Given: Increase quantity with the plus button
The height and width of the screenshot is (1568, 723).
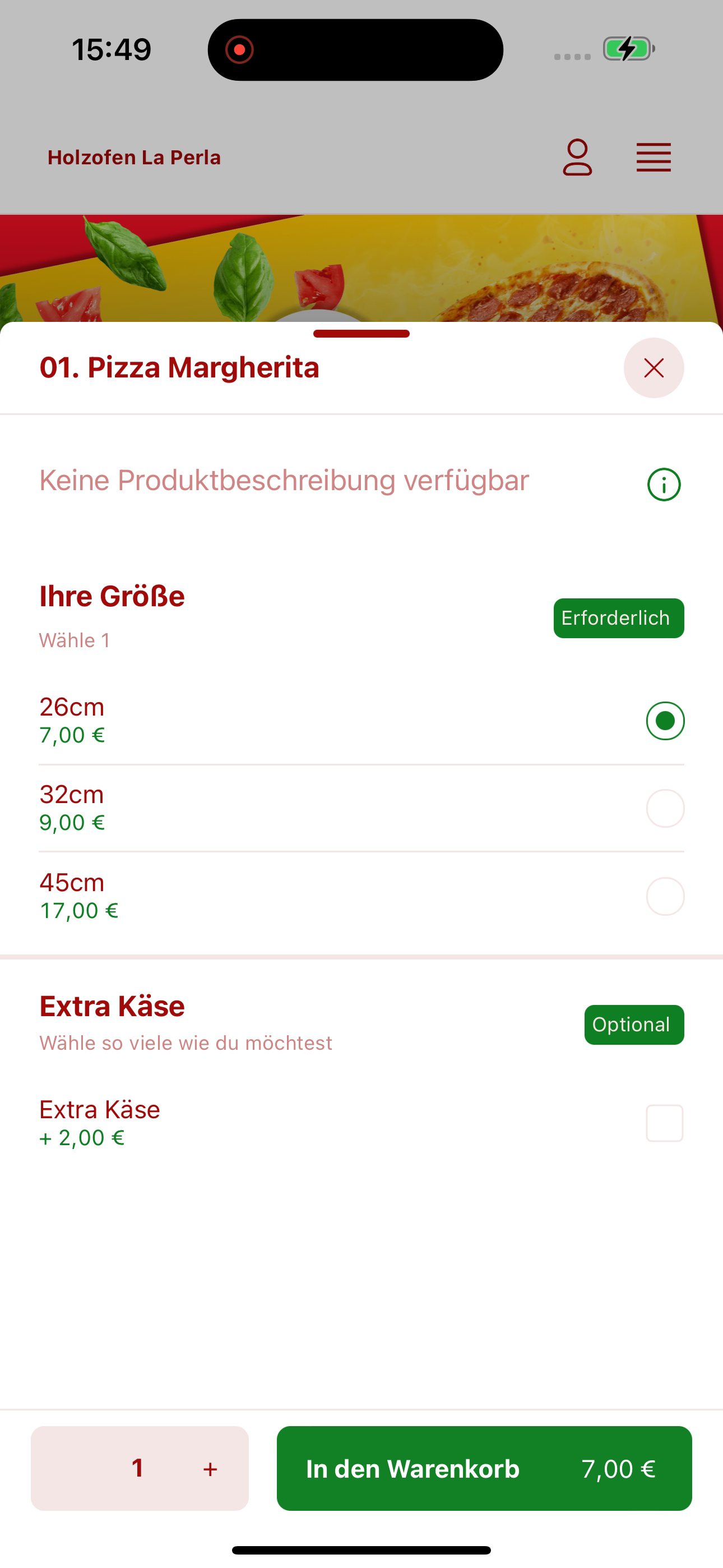Looking at the screenshot, I should pyautogui.click(x=211, y=1469).
